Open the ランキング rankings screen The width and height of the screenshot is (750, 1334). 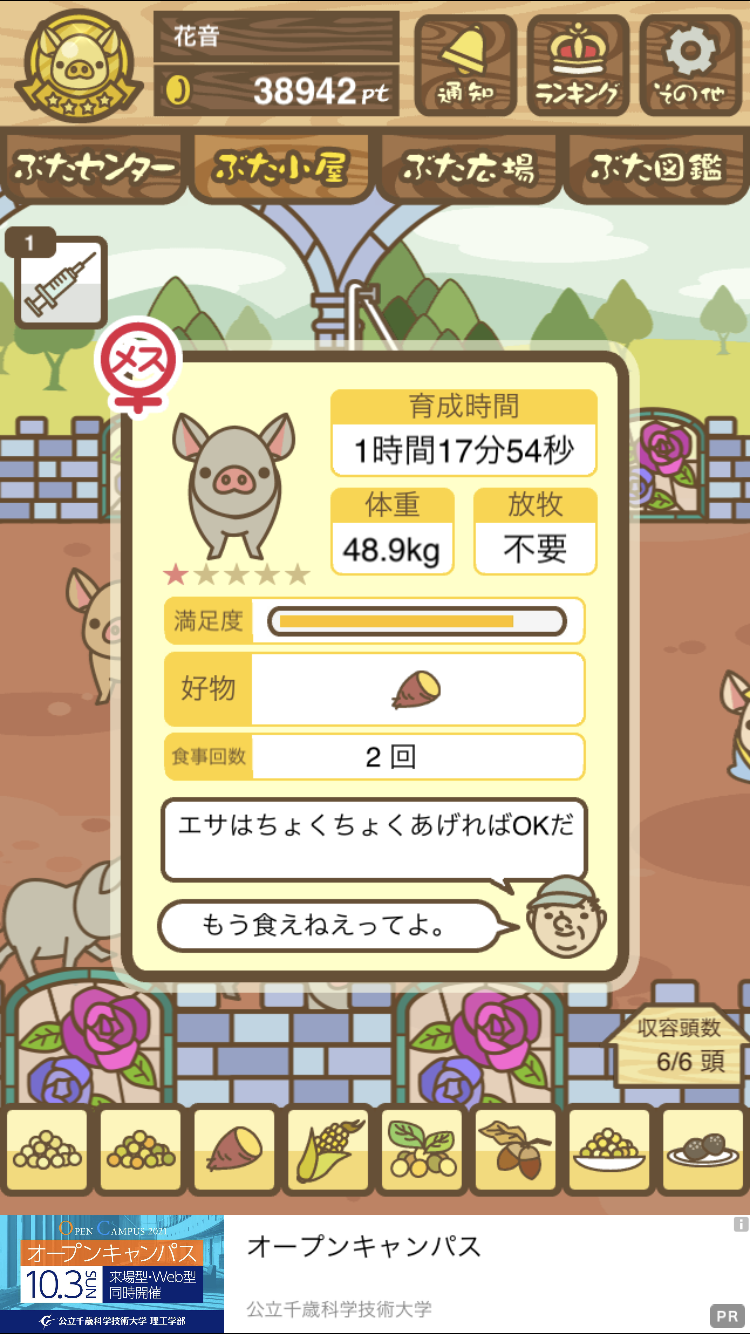coord(577,64)
